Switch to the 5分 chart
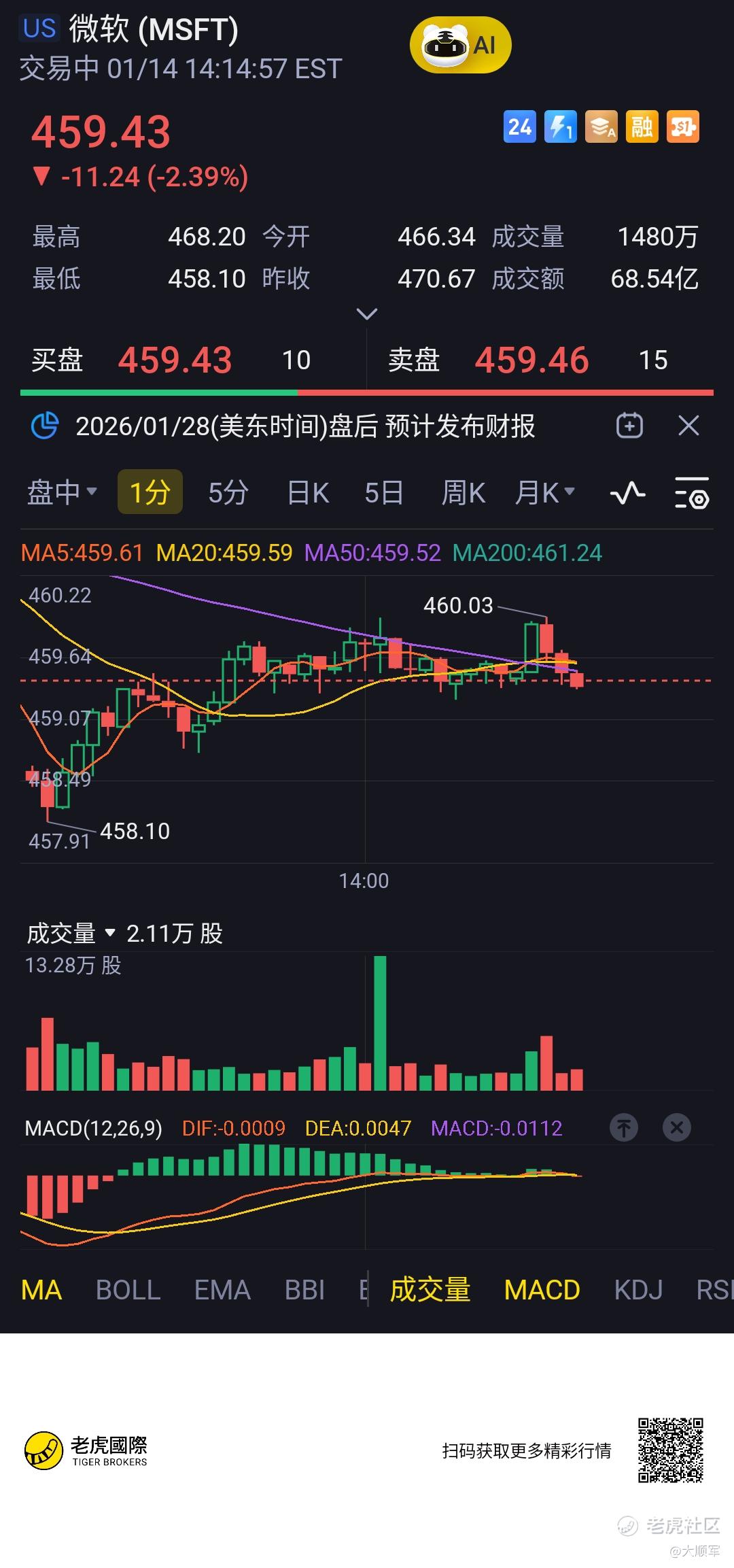 pos(228,492)
